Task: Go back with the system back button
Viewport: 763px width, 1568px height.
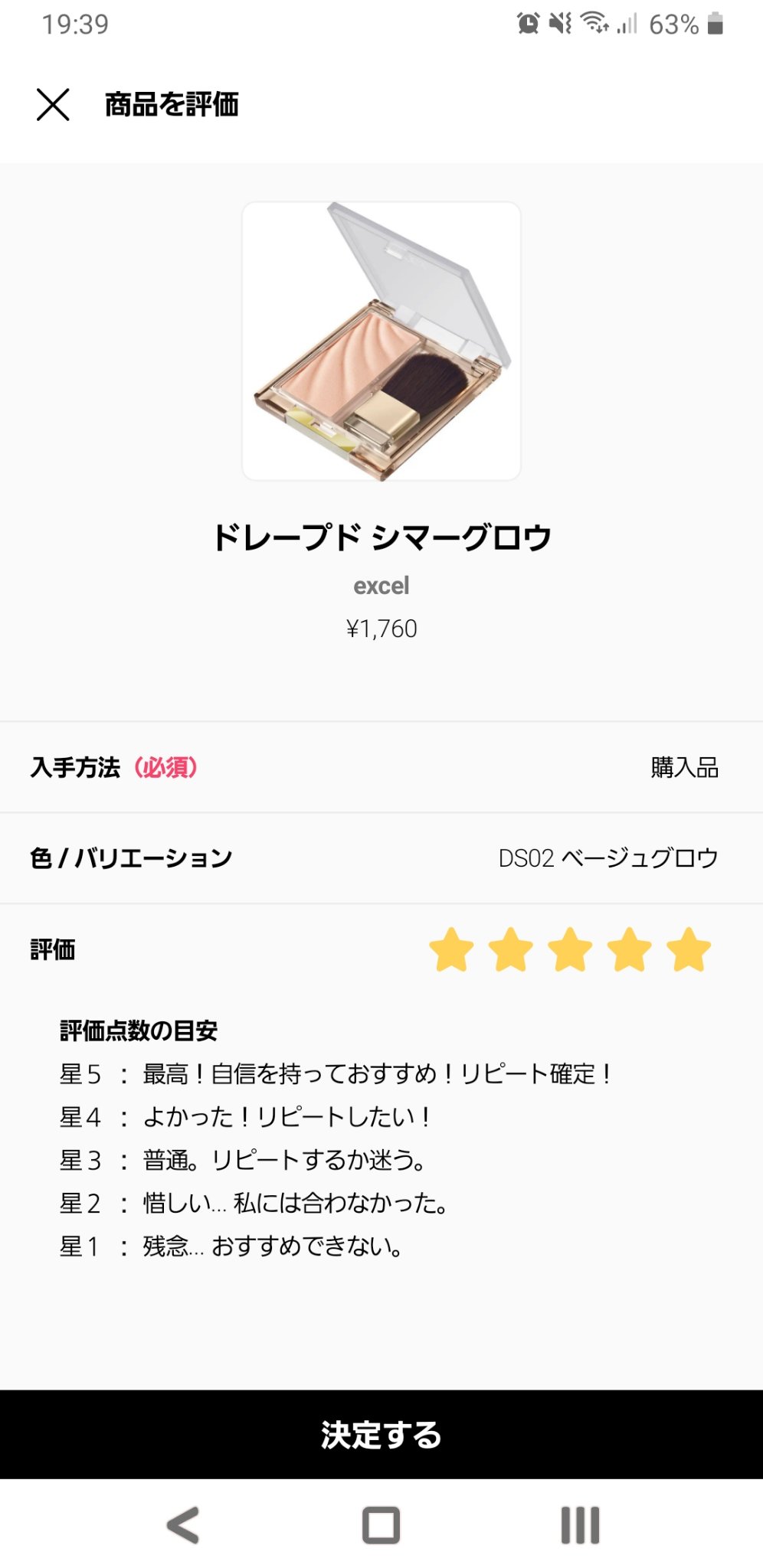Action: (x=183, y=1525)
